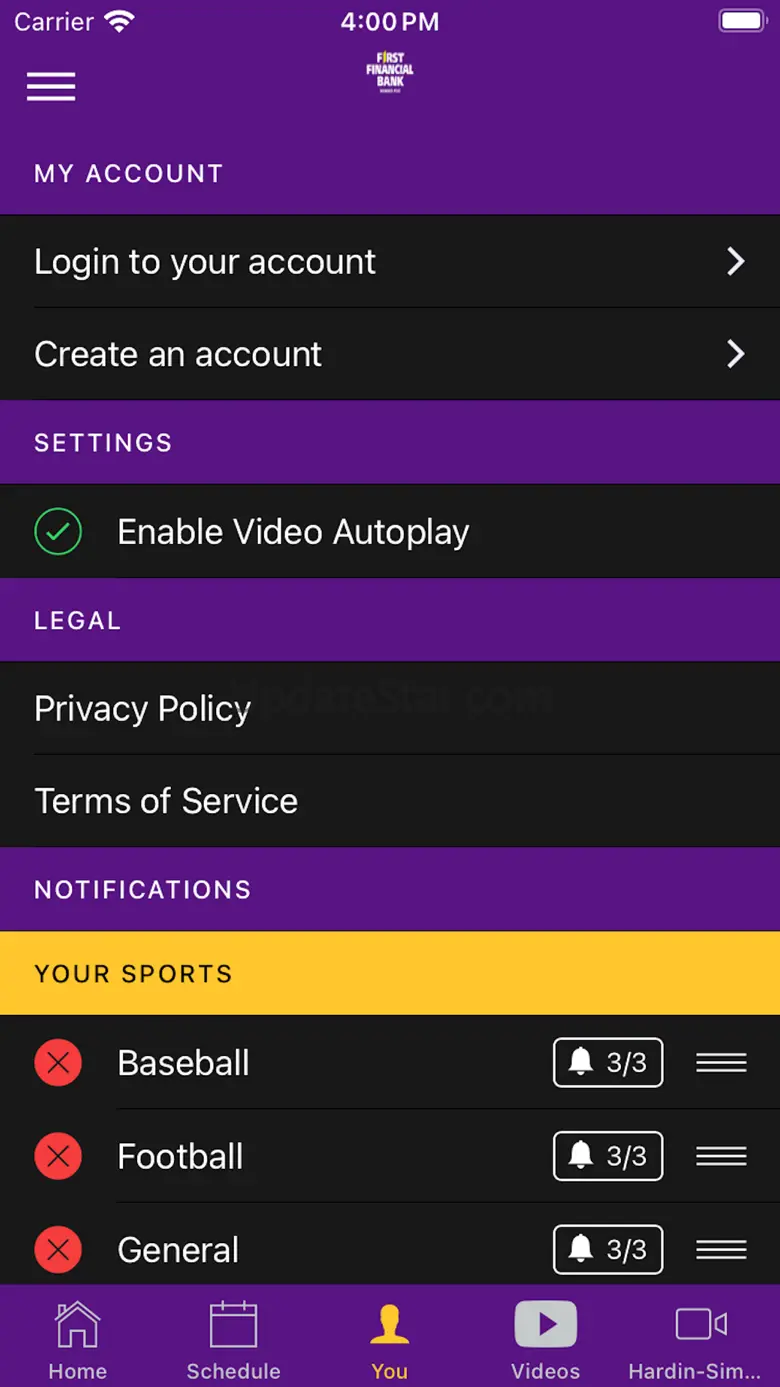This screenshot has width=780, height=1387.
Task: Open Login to your account
Action: pyautogui.click(x=390, y=262)
